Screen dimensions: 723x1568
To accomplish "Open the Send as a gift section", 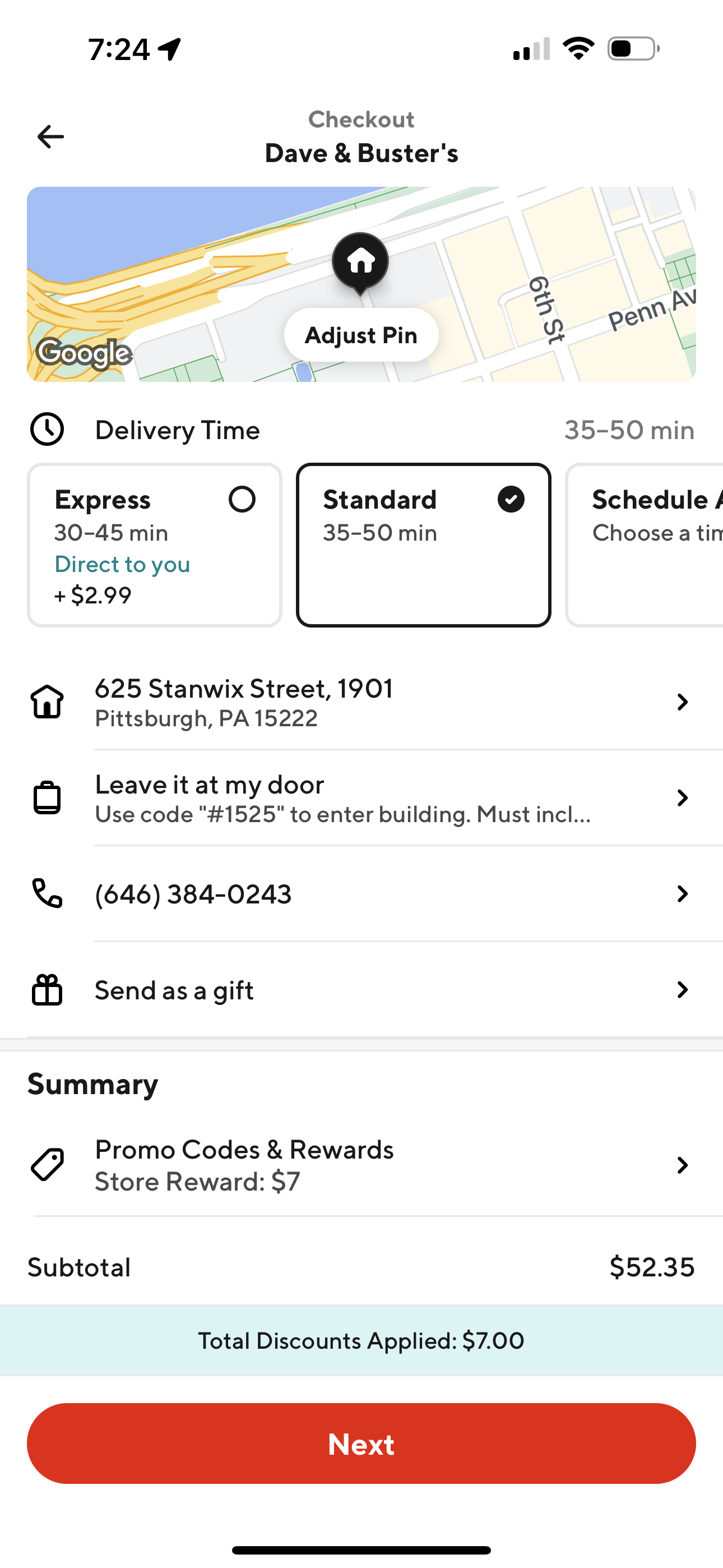I will pyautogui.click(x=682, y=990).
